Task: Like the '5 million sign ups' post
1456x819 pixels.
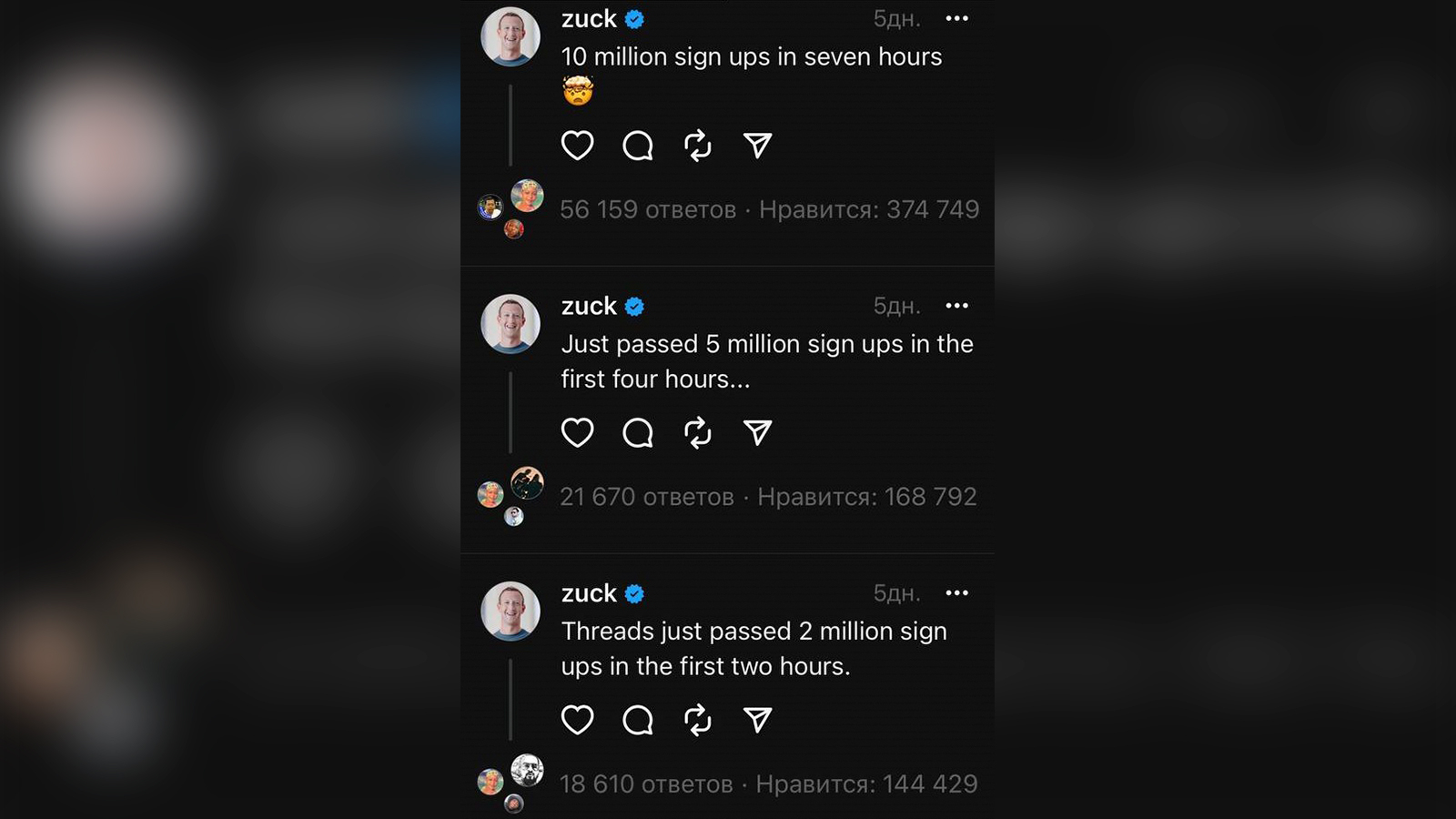Action: tap(577, 433)
